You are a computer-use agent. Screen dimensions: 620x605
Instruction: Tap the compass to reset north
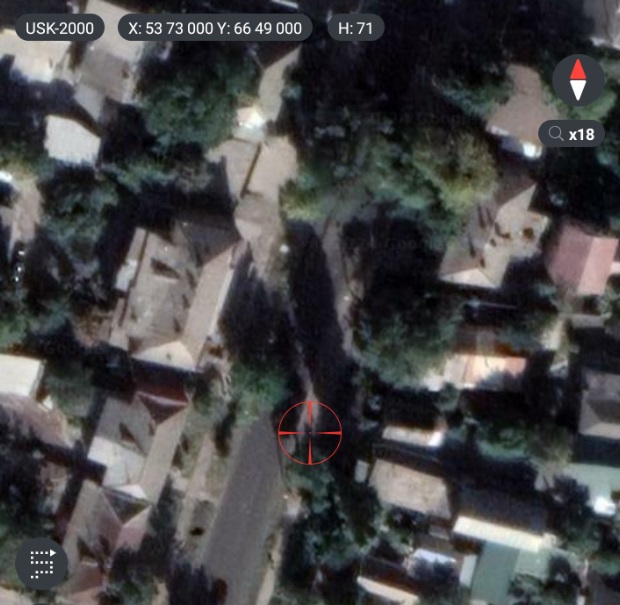[578, 80]
